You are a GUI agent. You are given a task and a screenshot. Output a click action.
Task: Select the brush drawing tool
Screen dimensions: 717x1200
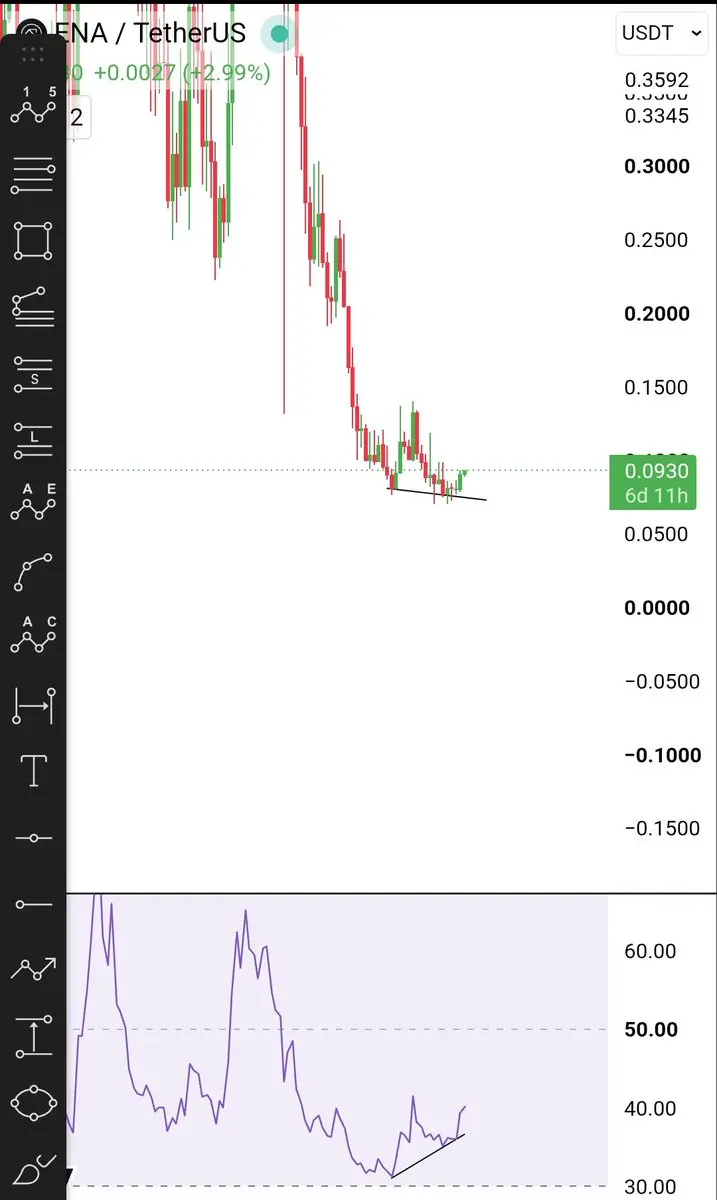[33, 1170]
